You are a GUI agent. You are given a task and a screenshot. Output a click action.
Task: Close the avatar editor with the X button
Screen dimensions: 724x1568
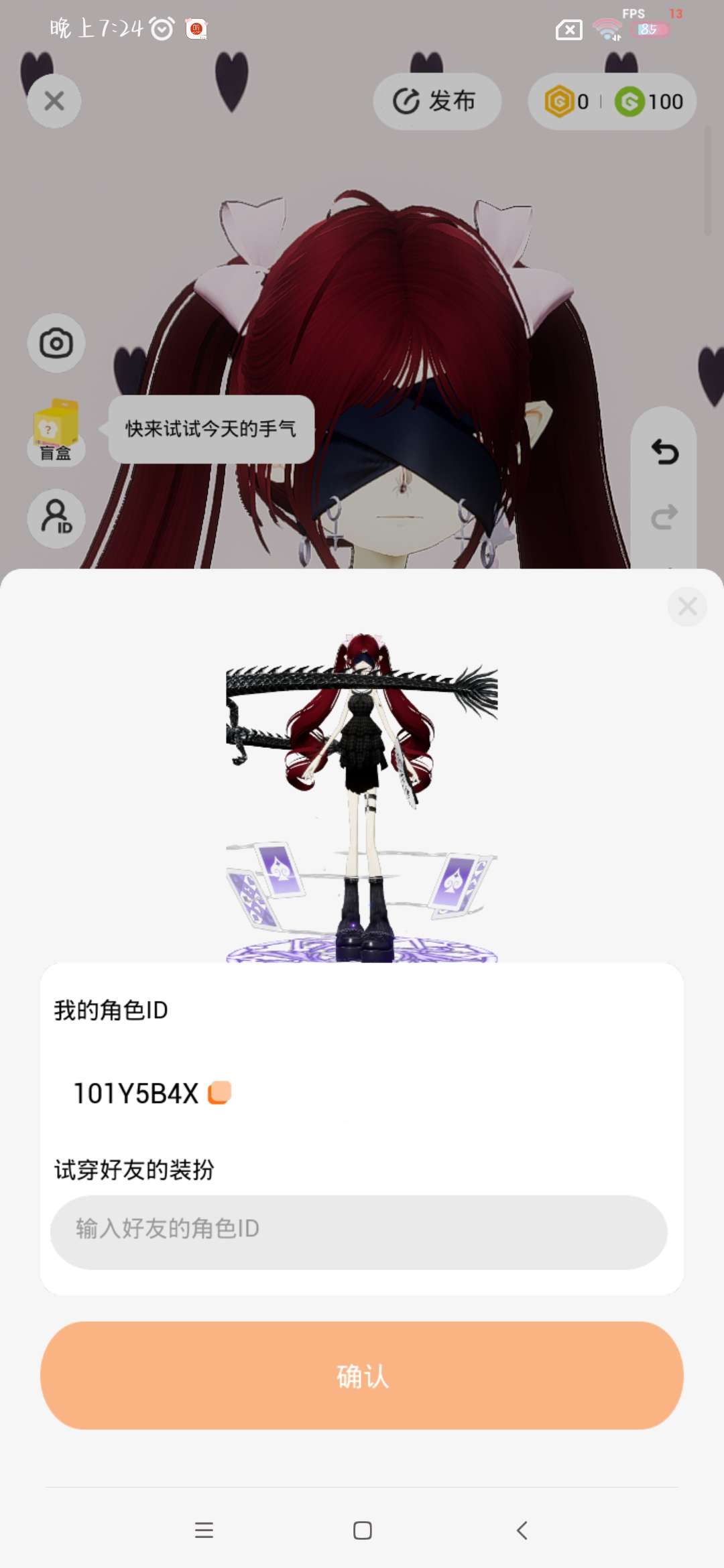coord(54,101)
